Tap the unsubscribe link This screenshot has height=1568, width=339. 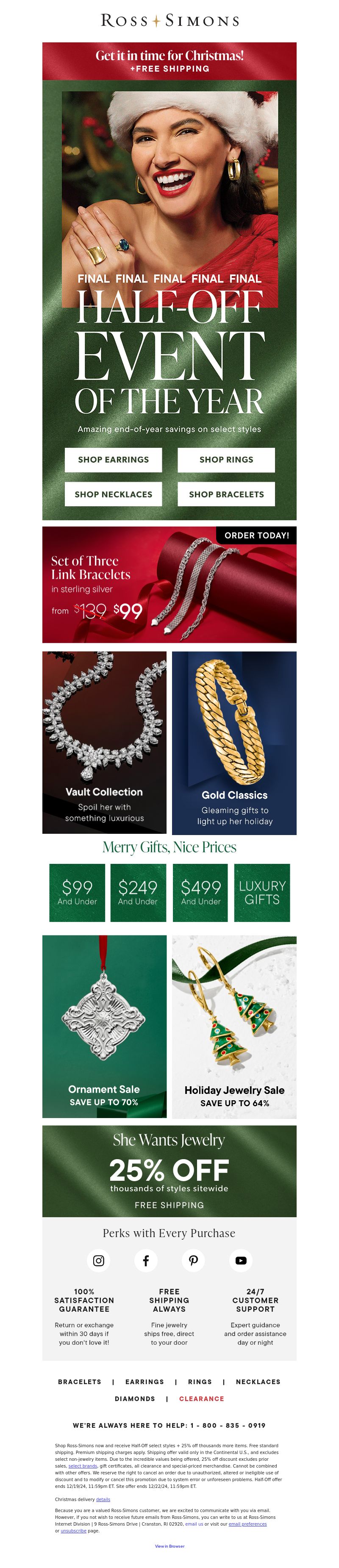[73, 1531]
